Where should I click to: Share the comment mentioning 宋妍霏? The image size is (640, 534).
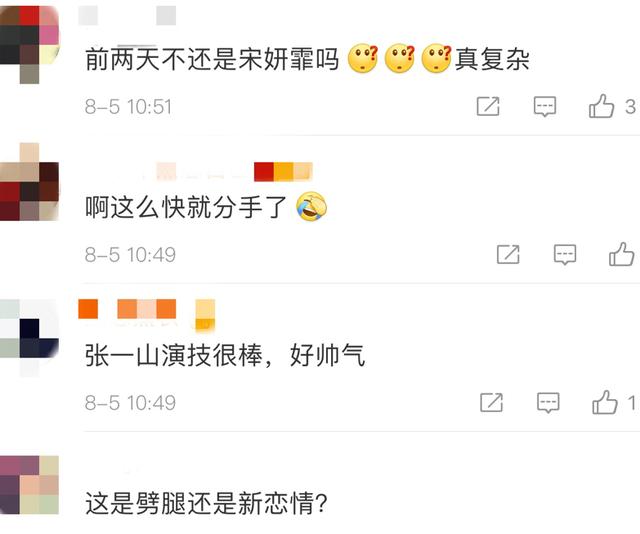point(488,106)
